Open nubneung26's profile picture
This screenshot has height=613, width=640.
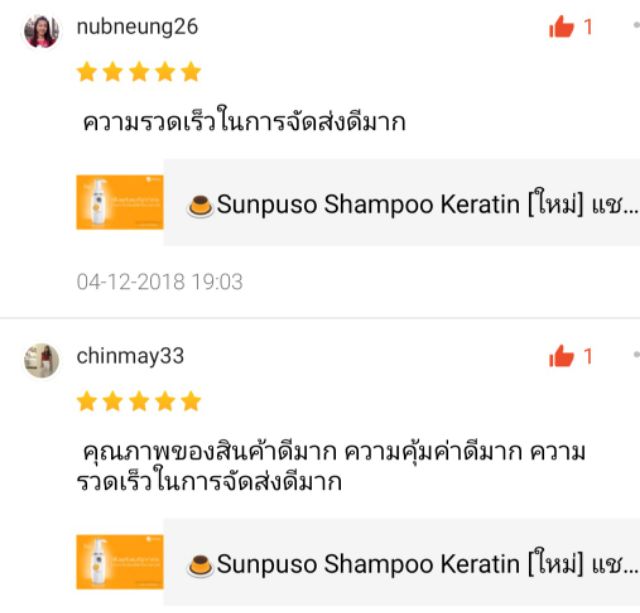tap(41, 31)
